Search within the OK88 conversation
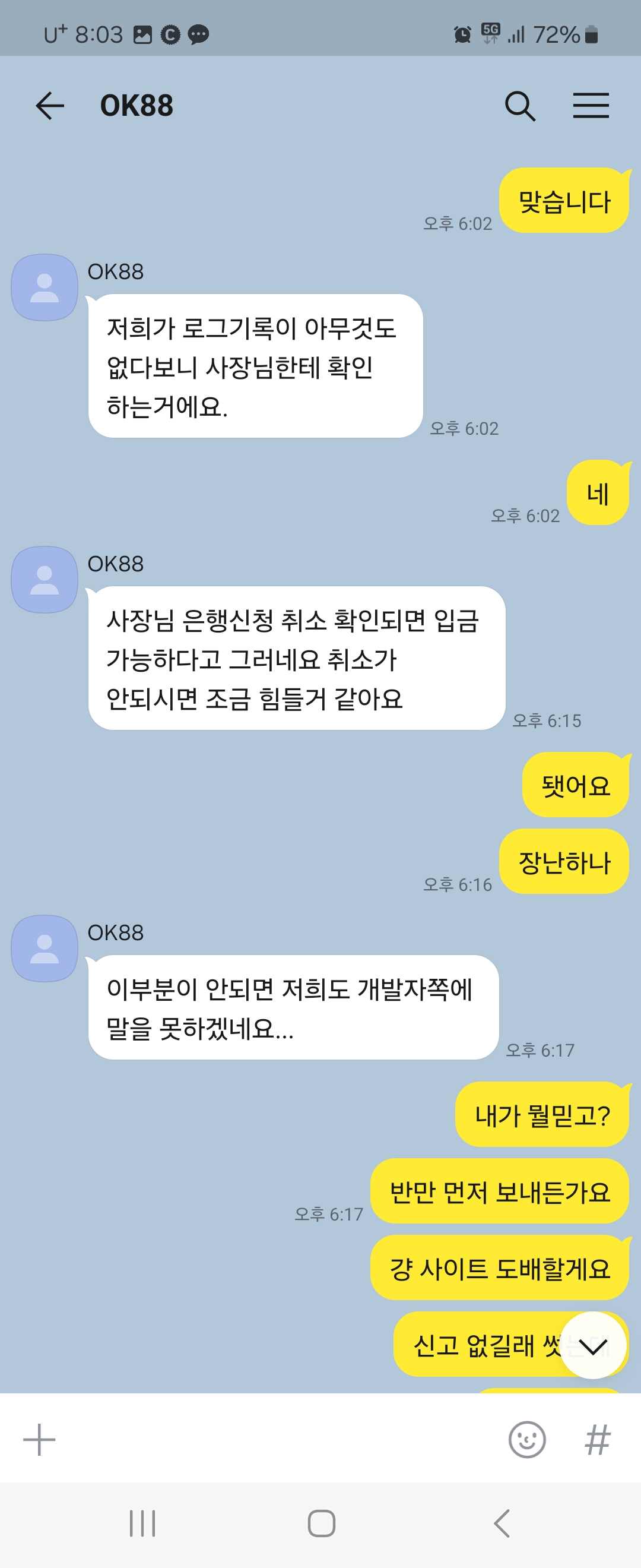 point(520,106)
